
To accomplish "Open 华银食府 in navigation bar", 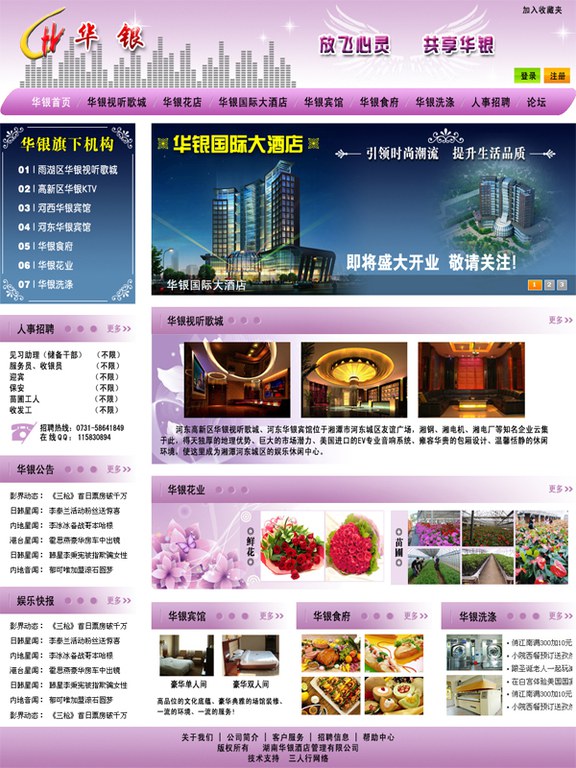I will [379, 102].
